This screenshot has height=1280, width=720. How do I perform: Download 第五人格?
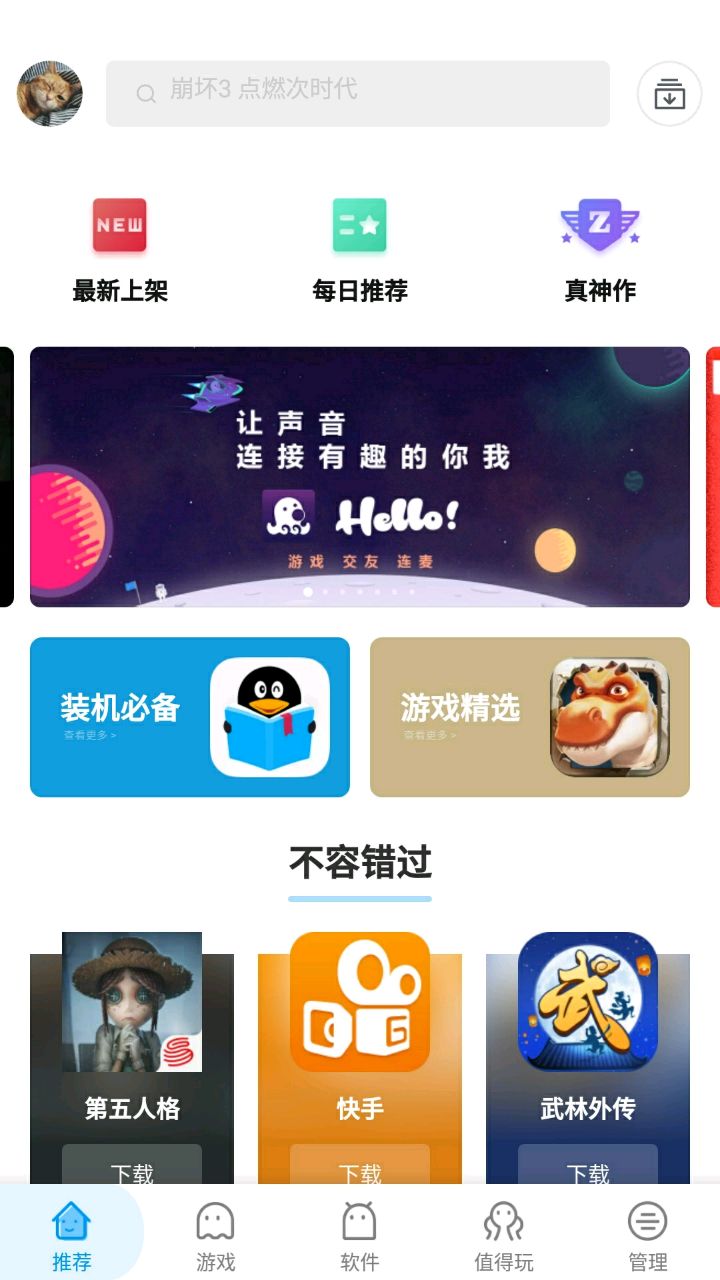(x=132, y=1168)
